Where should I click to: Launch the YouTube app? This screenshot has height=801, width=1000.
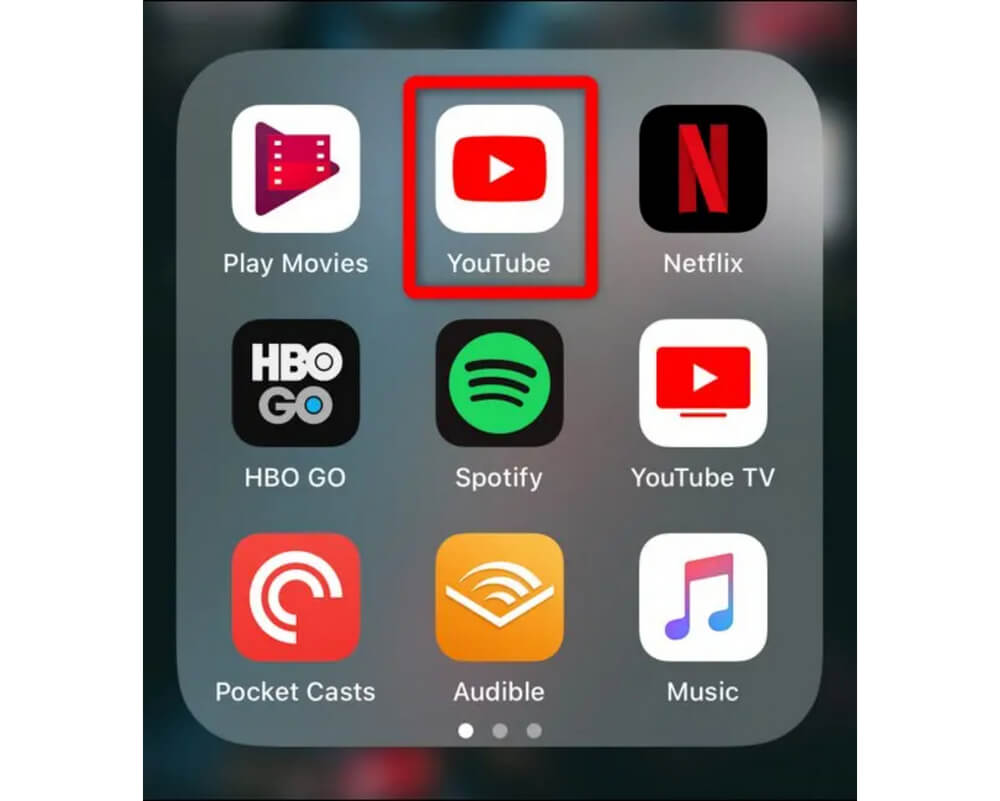499,168
